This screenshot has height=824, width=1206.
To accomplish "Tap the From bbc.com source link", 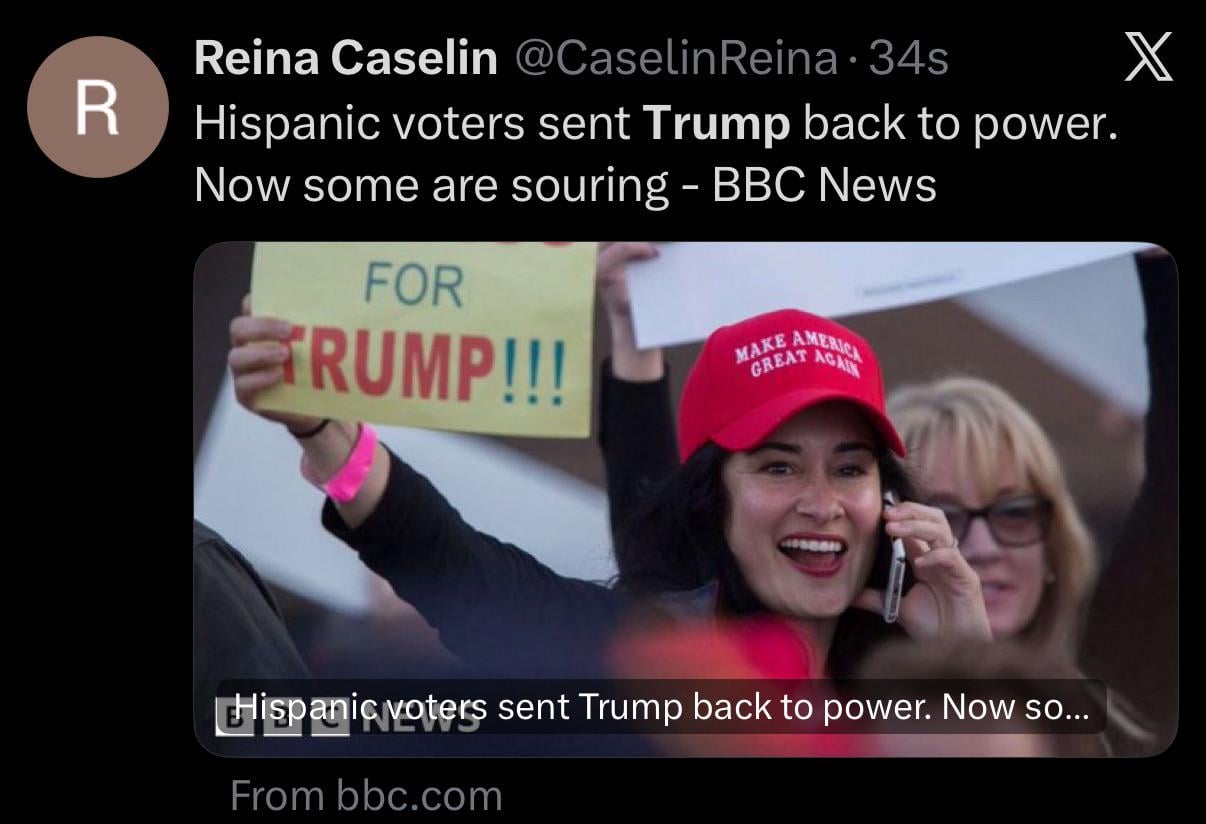I will tap(366, 796).
